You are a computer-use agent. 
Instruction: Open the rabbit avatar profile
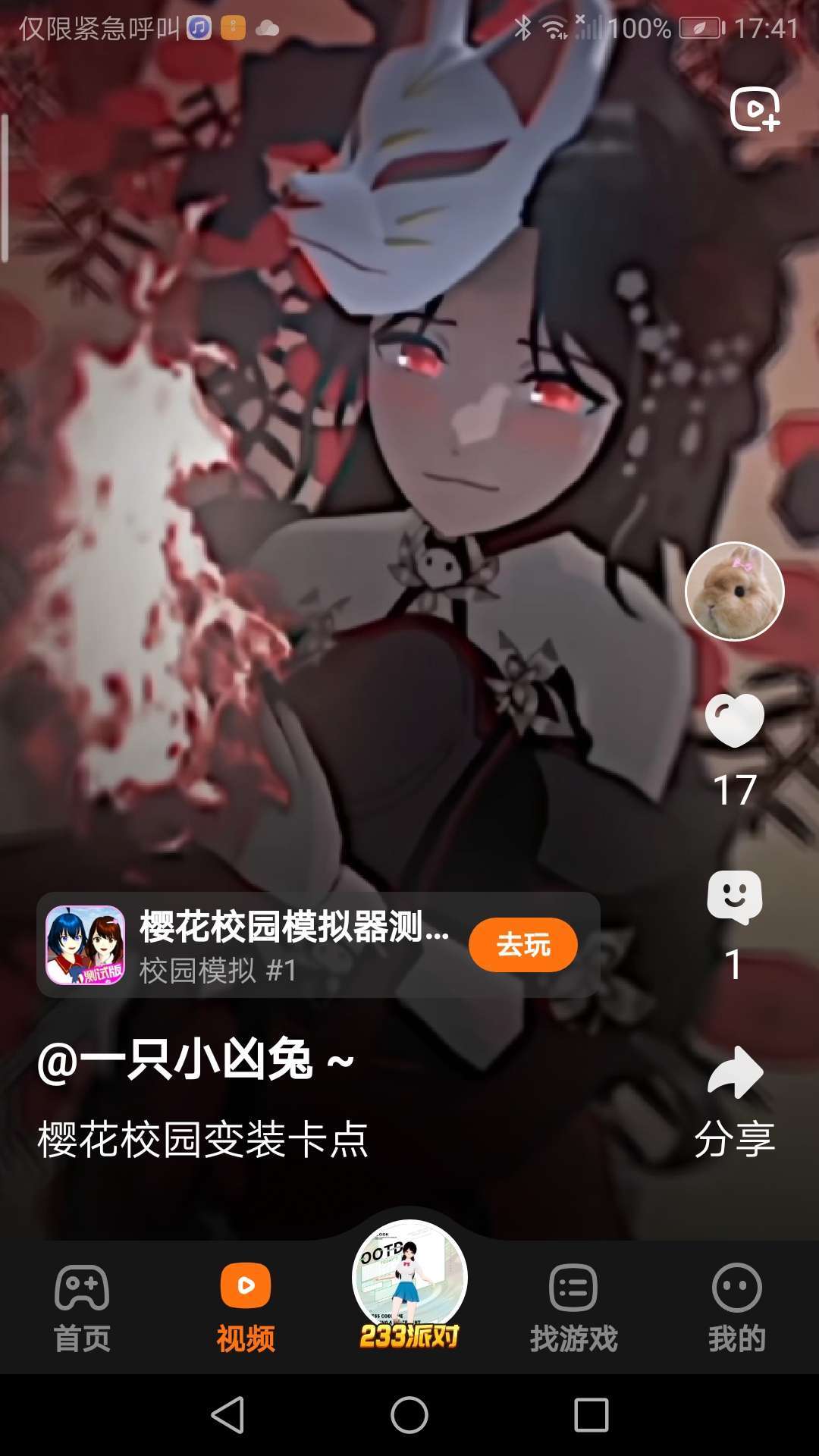pos(734,591)
